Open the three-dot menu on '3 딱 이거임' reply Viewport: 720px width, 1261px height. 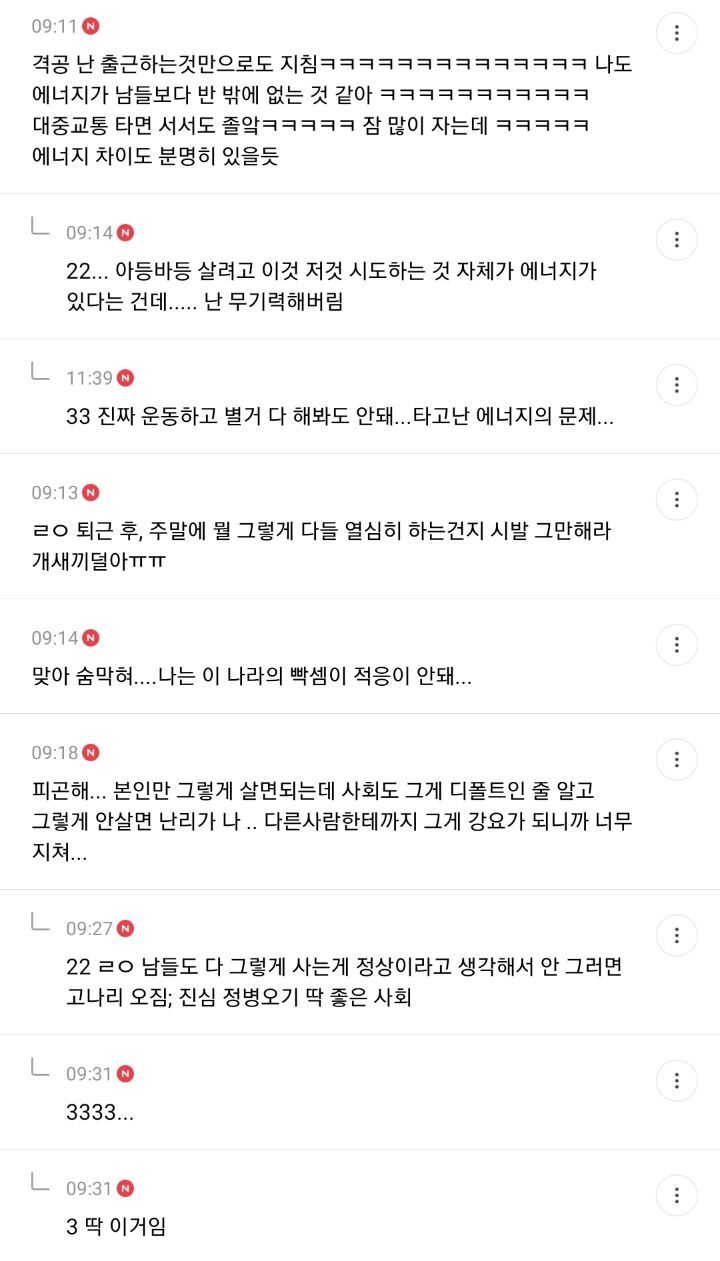click(677, 1195)
